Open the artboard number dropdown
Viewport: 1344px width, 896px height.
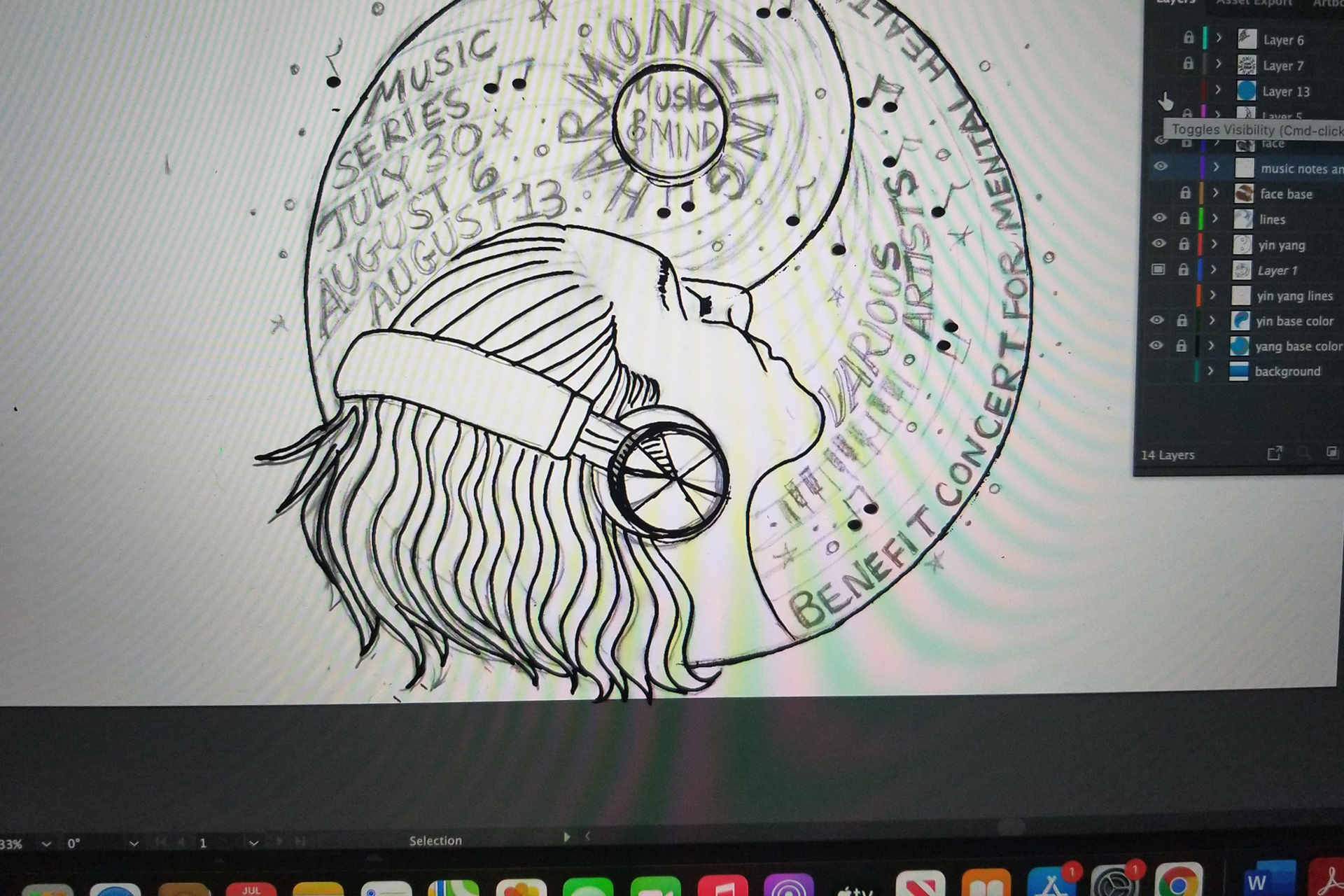coord(254,843)
